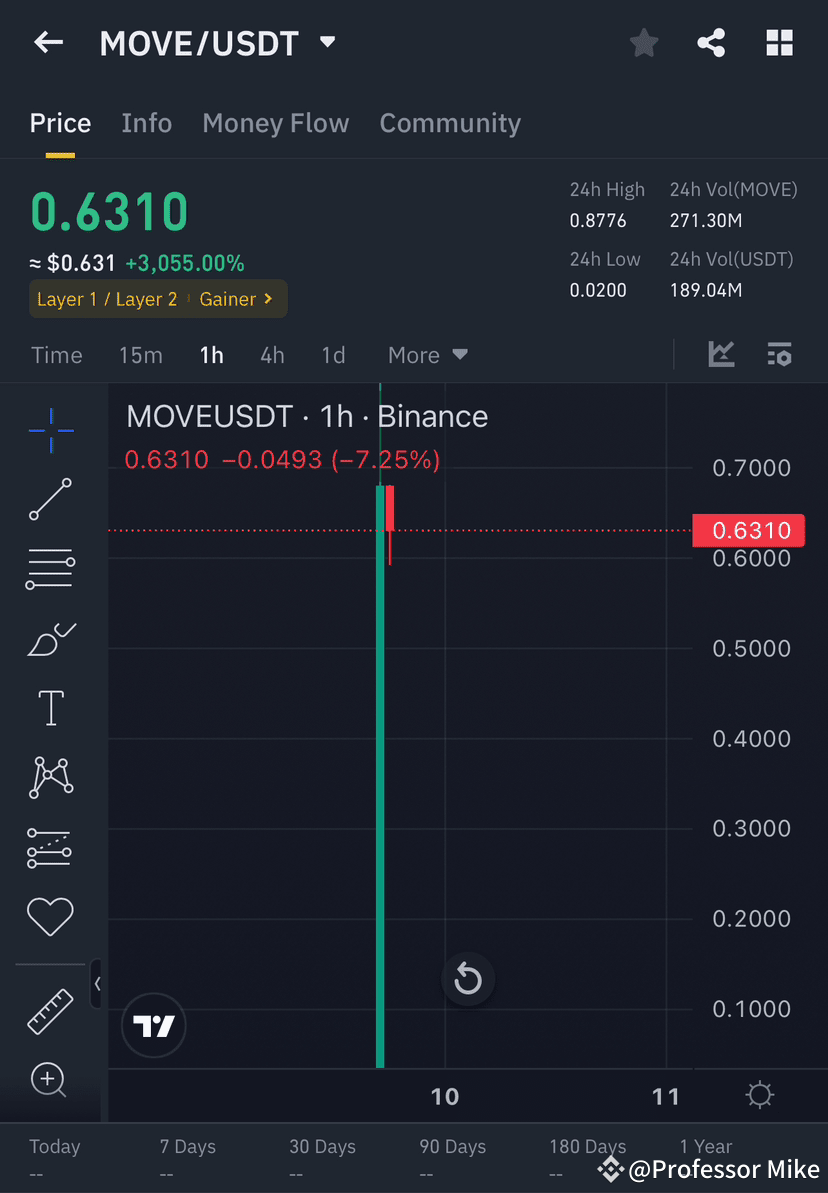
Task: Toggle the favorite star for MOVE/USDT
Action: [x=643, y=42]
